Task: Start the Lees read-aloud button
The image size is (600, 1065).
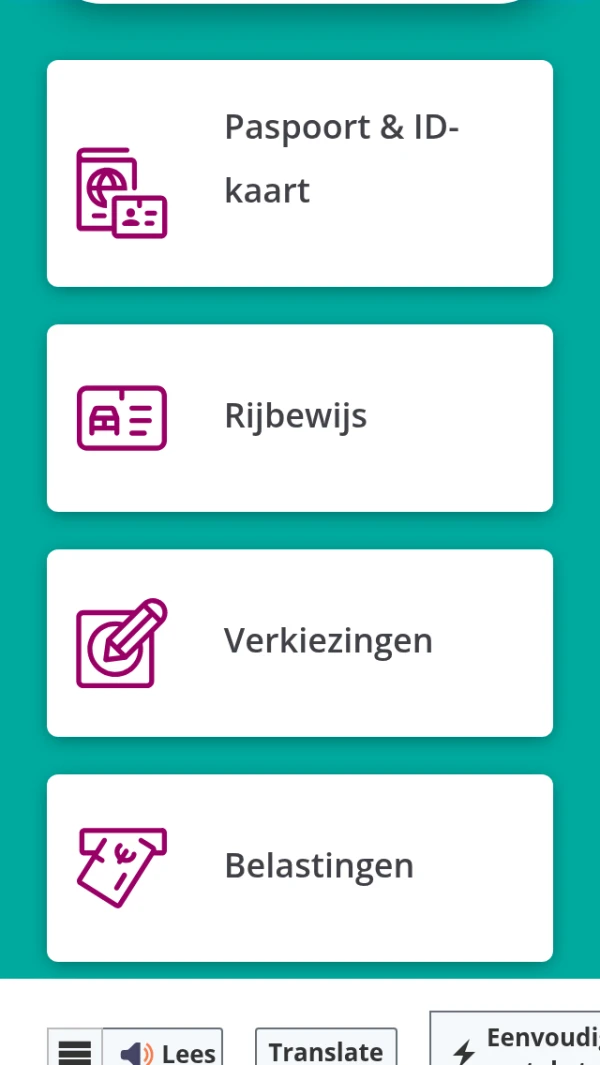Action: 165,1050
